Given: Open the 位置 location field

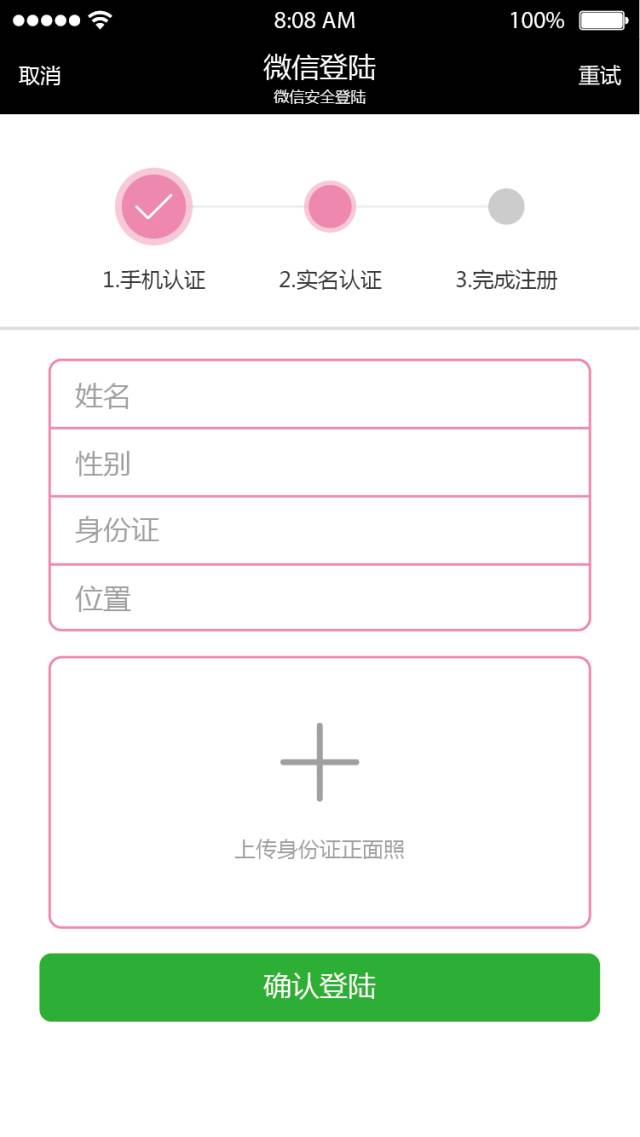Looking at the screenshot, I should 320,598.
